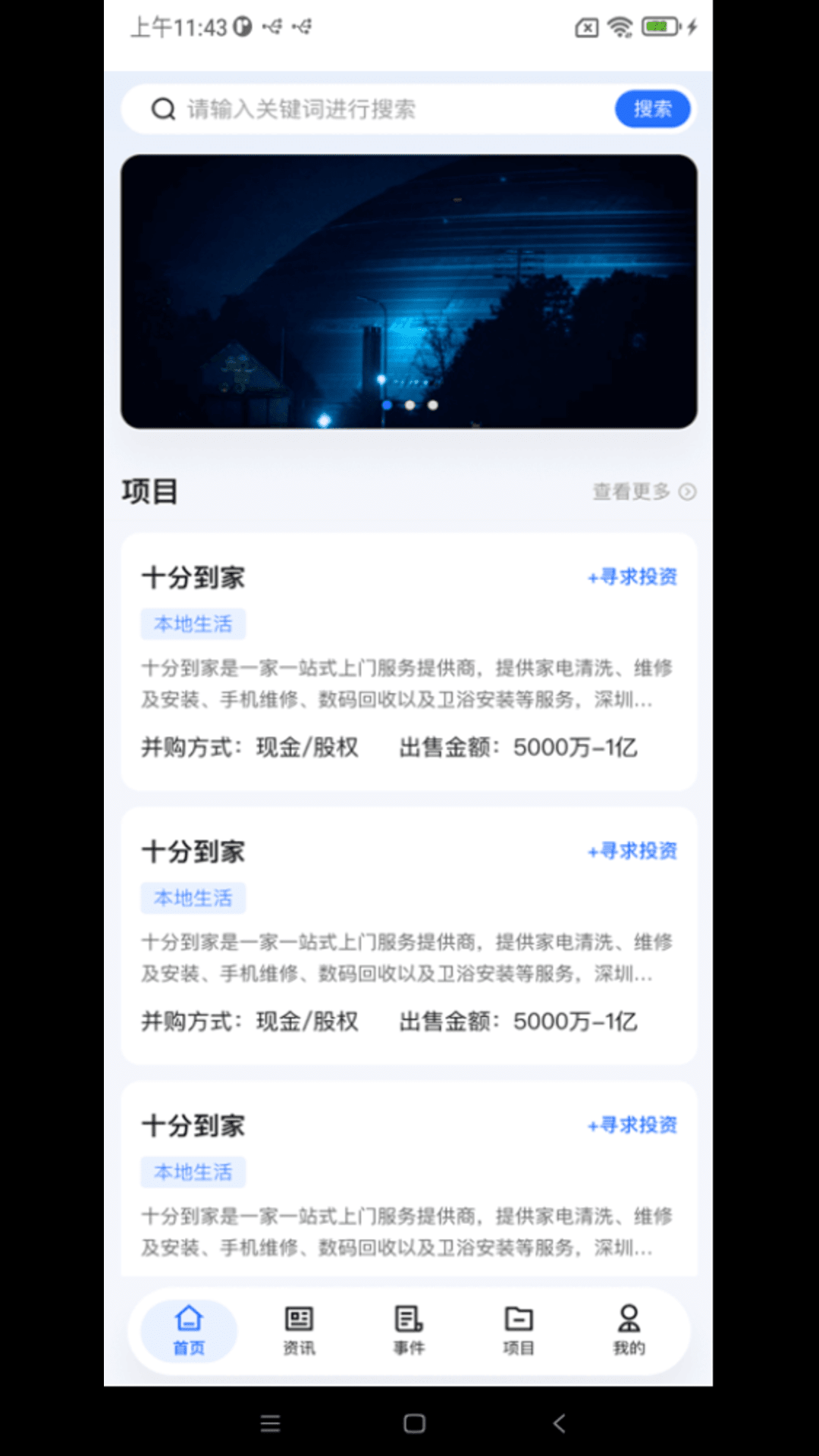The image size is (819, 1456).
Task: Switch to the 项目 tab
Action: (519, 1330)
